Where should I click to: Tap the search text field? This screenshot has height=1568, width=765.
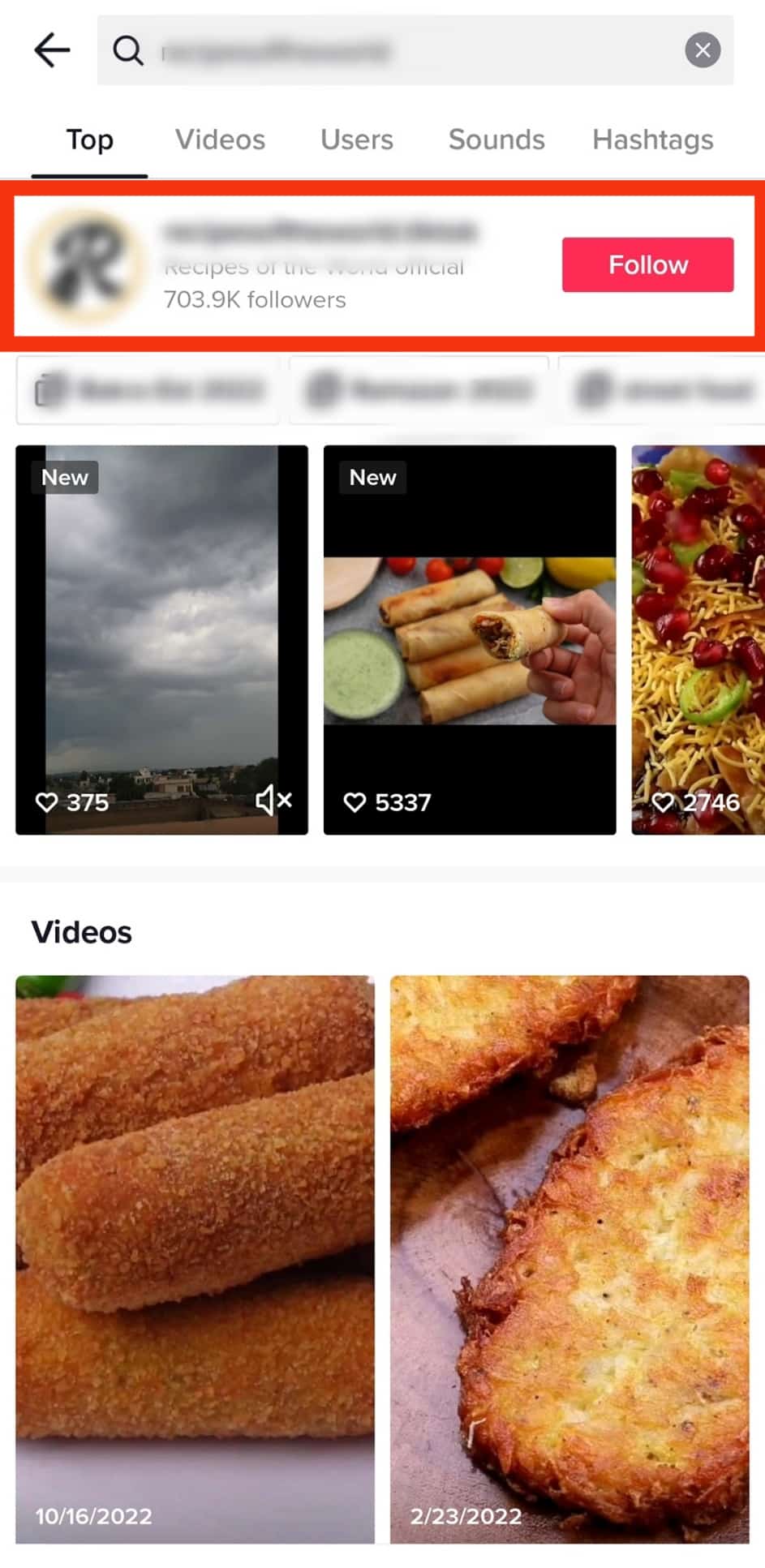pos(406,50)
